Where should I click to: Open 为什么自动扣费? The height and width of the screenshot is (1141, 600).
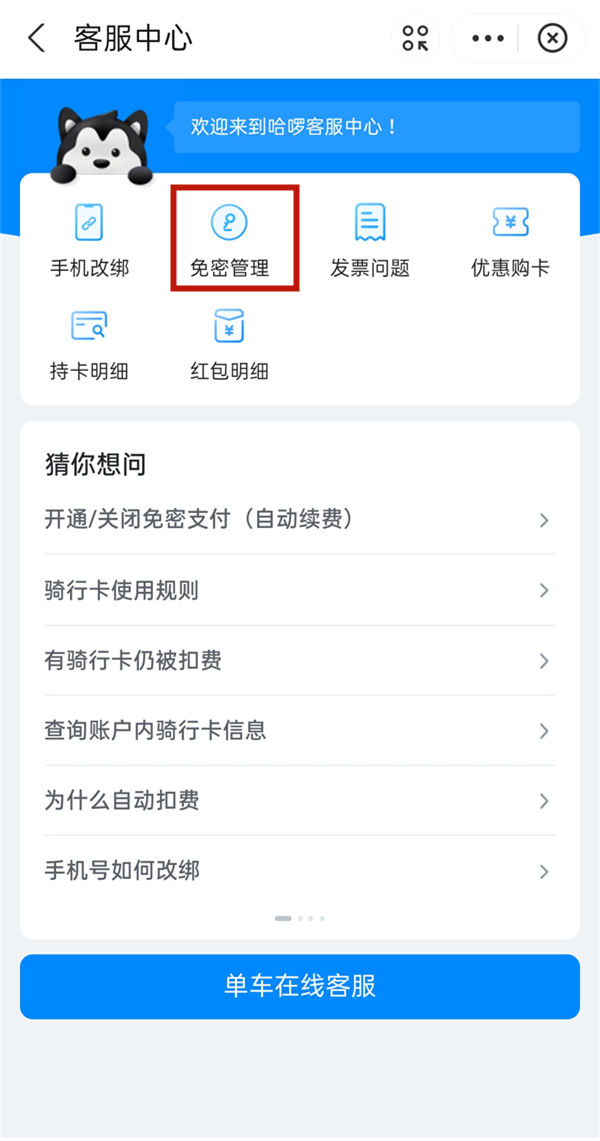(x=299, y=801)
